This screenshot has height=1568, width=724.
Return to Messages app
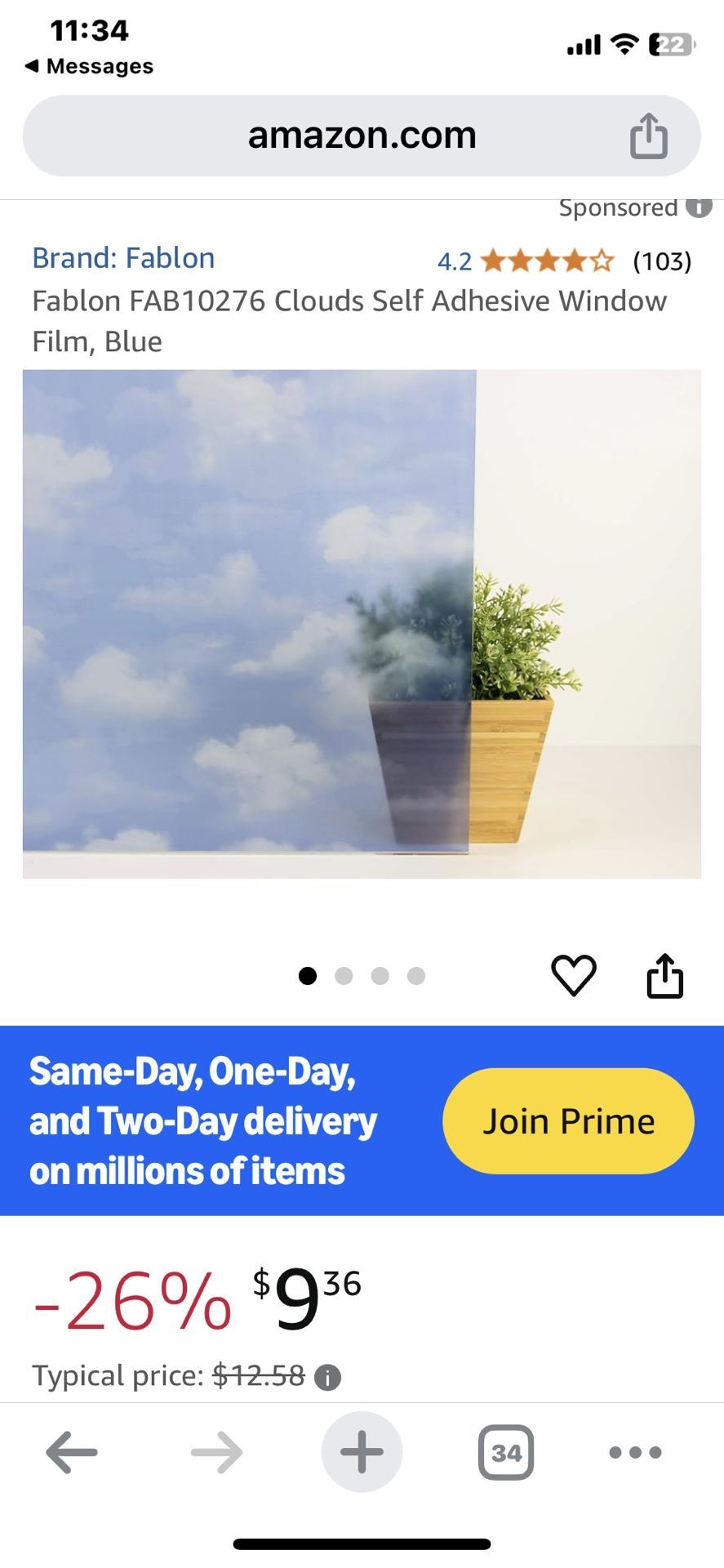(89, 66)
